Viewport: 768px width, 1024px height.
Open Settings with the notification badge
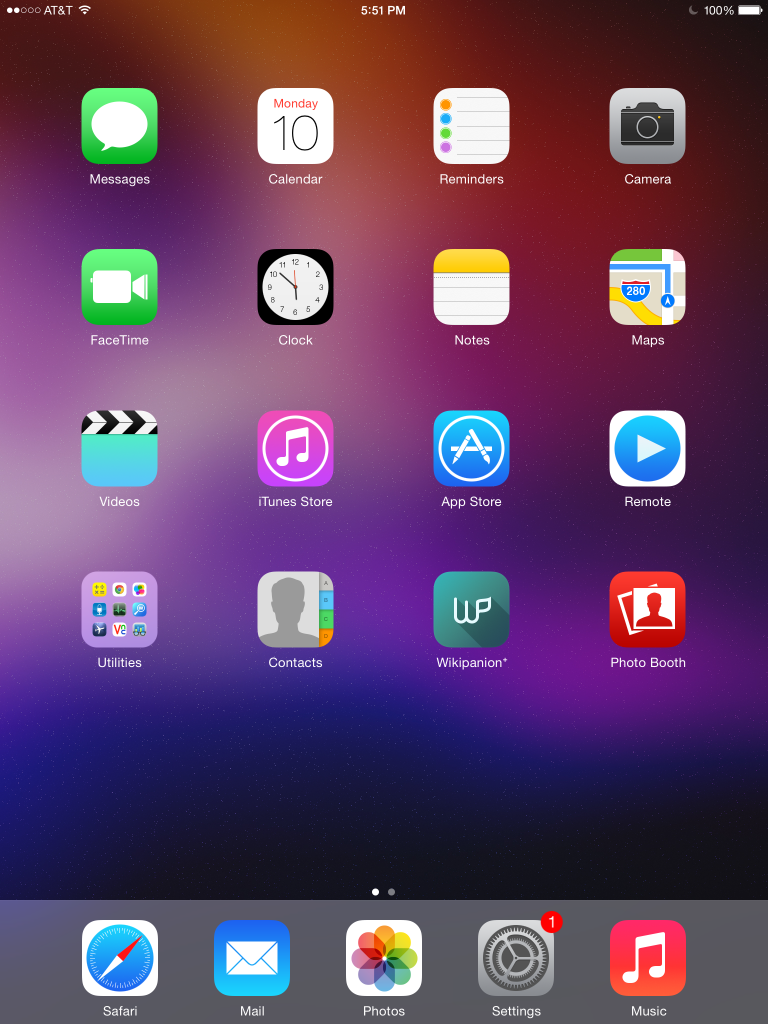coord(516,958)
